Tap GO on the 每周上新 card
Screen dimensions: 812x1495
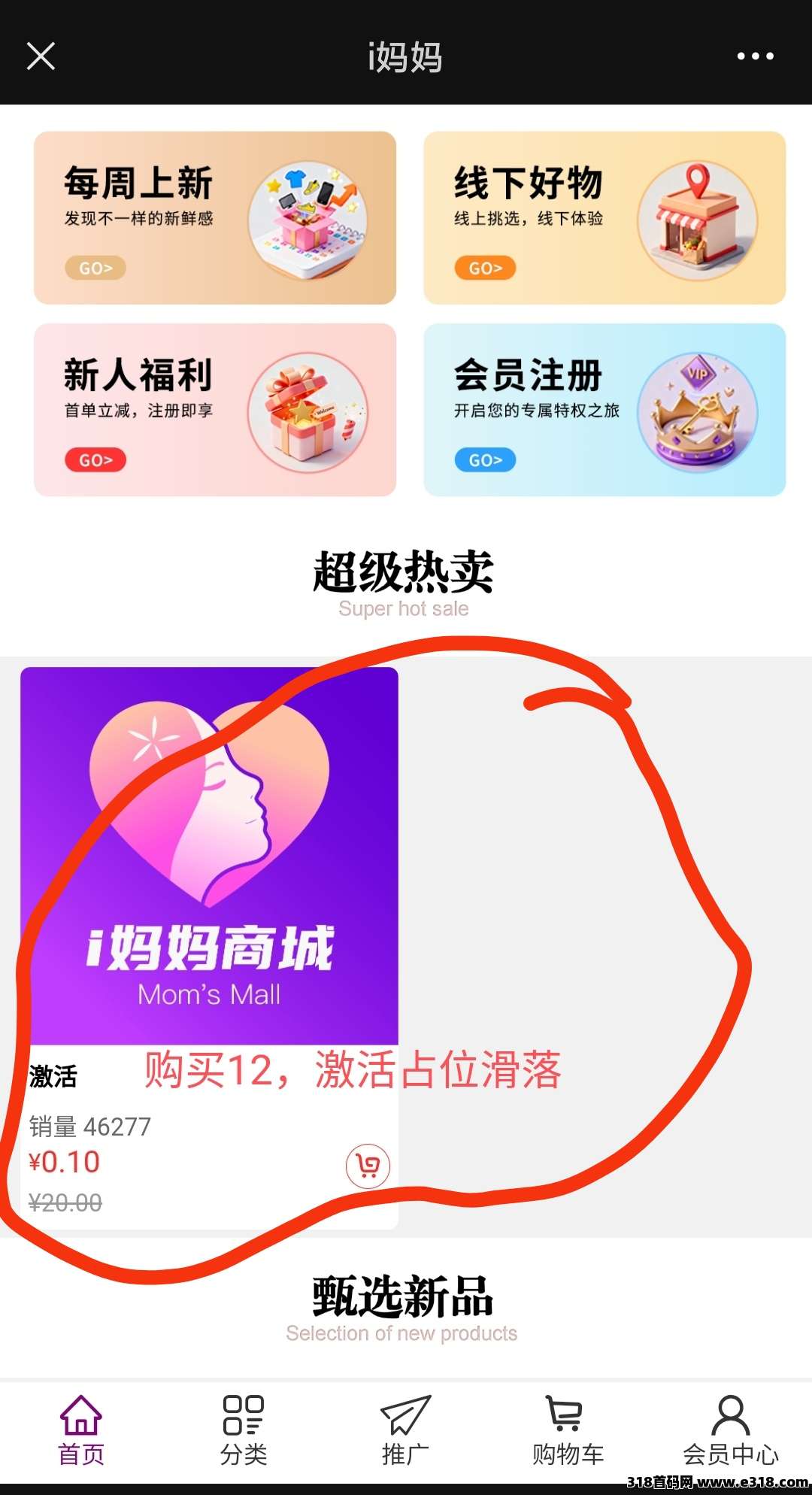pyautogui.click(x=95, y=268)
